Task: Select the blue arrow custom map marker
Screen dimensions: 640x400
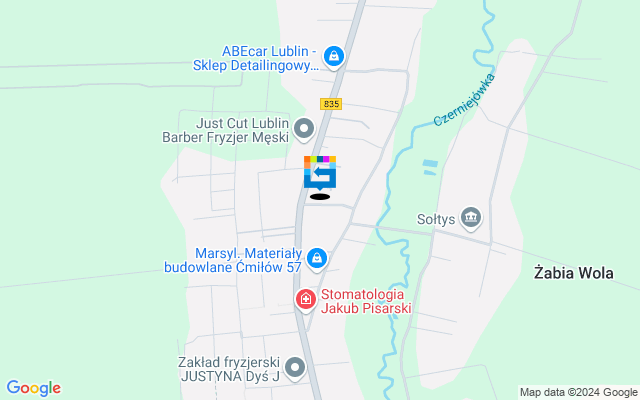Action: point(320,175)
